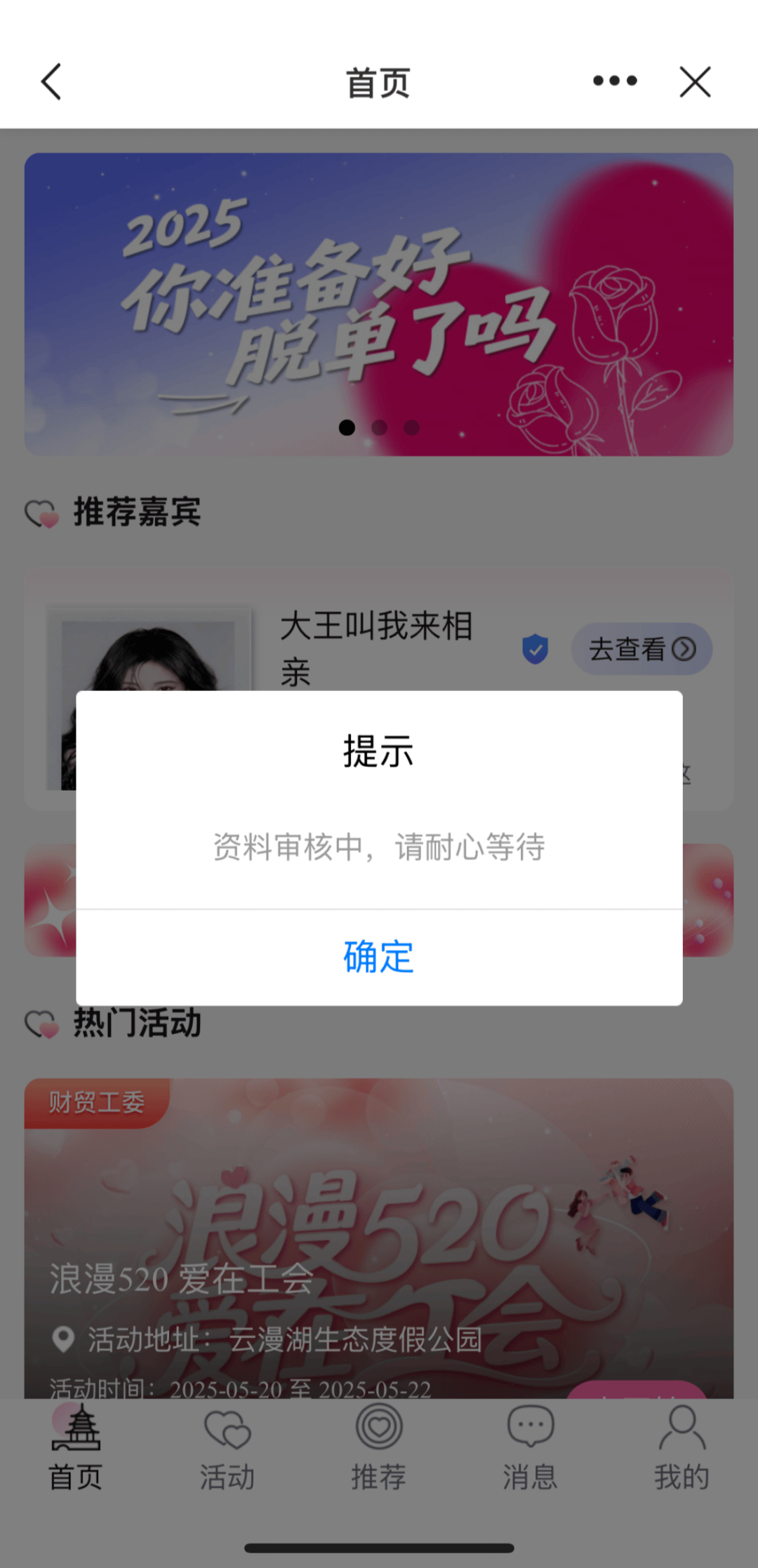Open the 2025 脱单 banner
Image resolution: width=758 pixels, height=1568 pixels.
coord(378,304)
